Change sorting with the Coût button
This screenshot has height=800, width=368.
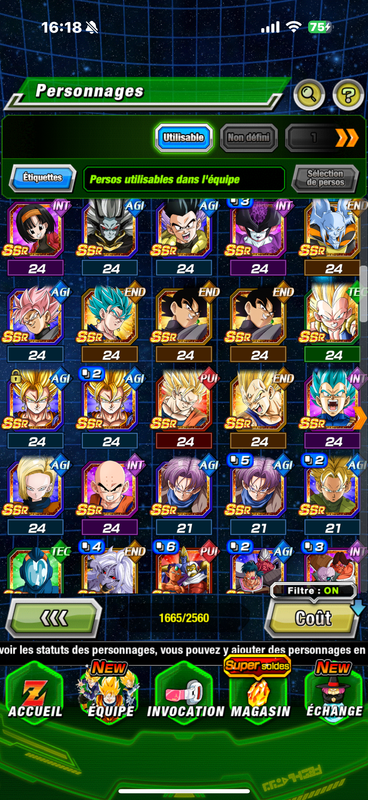click(x=313, y=618)
